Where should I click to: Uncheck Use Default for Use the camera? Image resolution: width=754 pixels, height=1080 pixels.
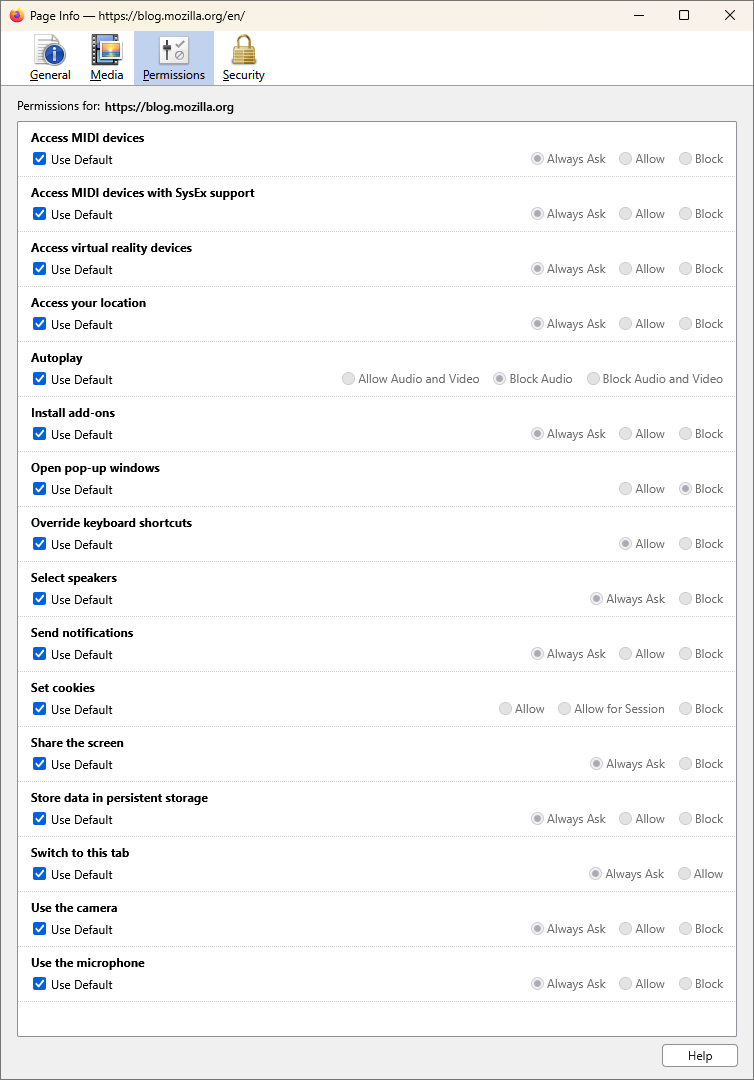point(40,929)
